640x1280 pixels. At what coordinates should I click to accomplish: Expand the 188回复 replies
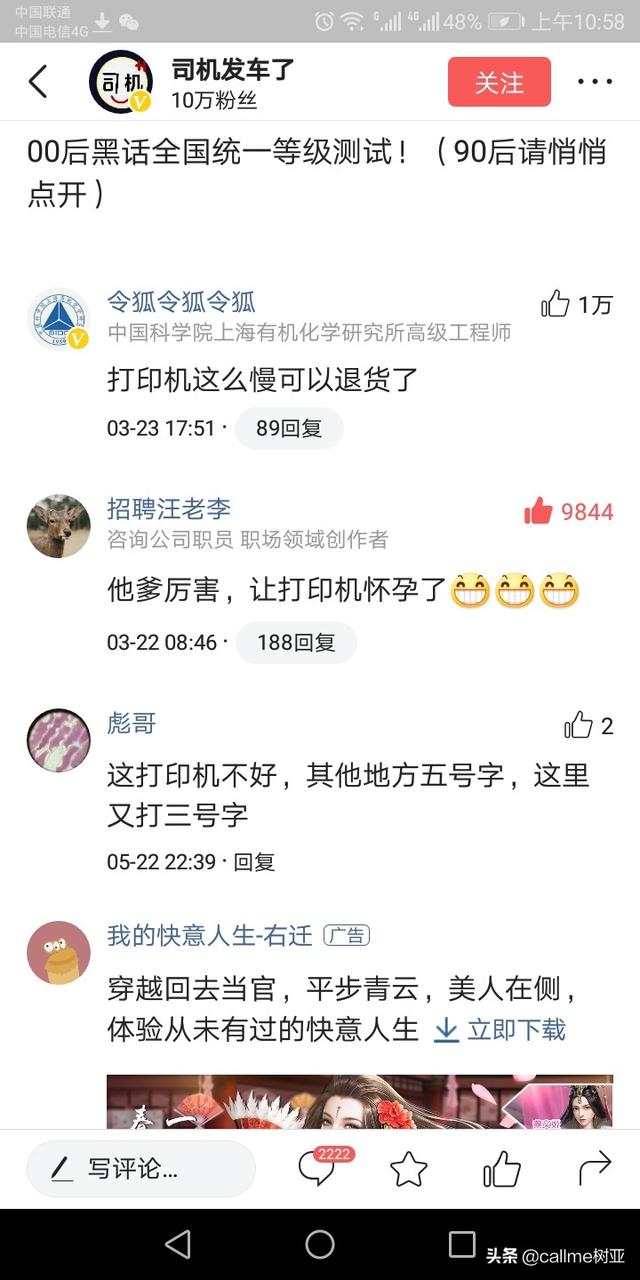pos(296,642)
